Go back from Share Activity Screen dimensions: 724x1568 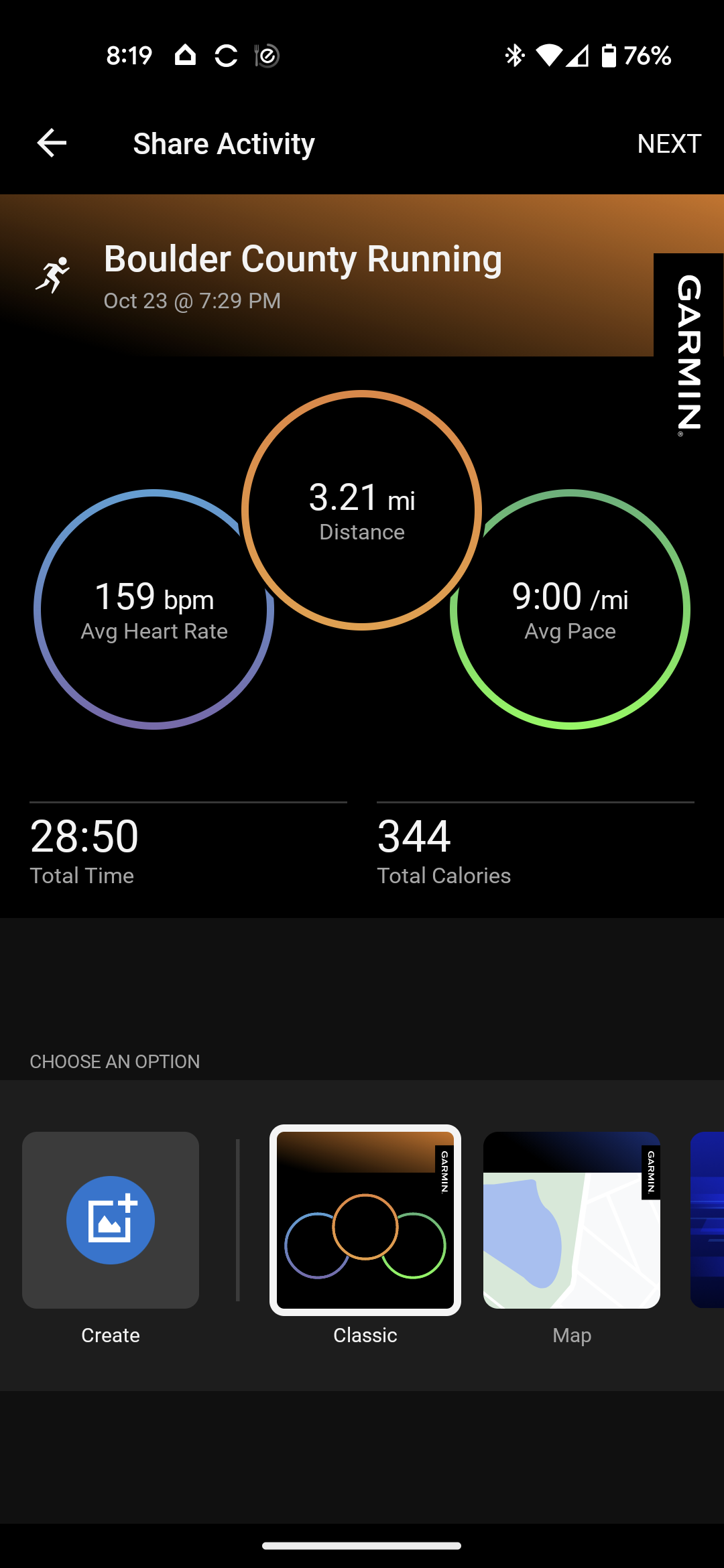coord(52,143)
